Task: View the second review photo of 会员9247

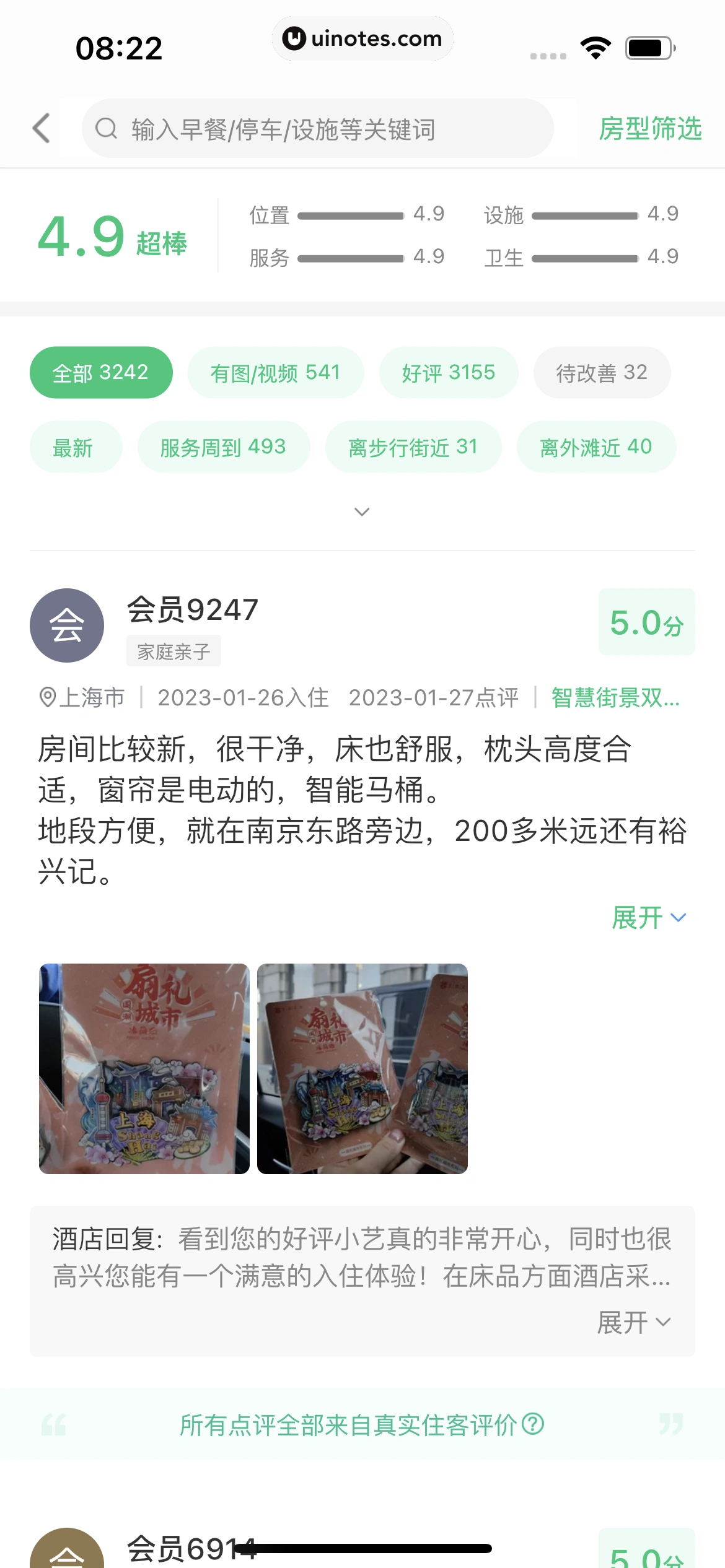Action: point(362,1068)
